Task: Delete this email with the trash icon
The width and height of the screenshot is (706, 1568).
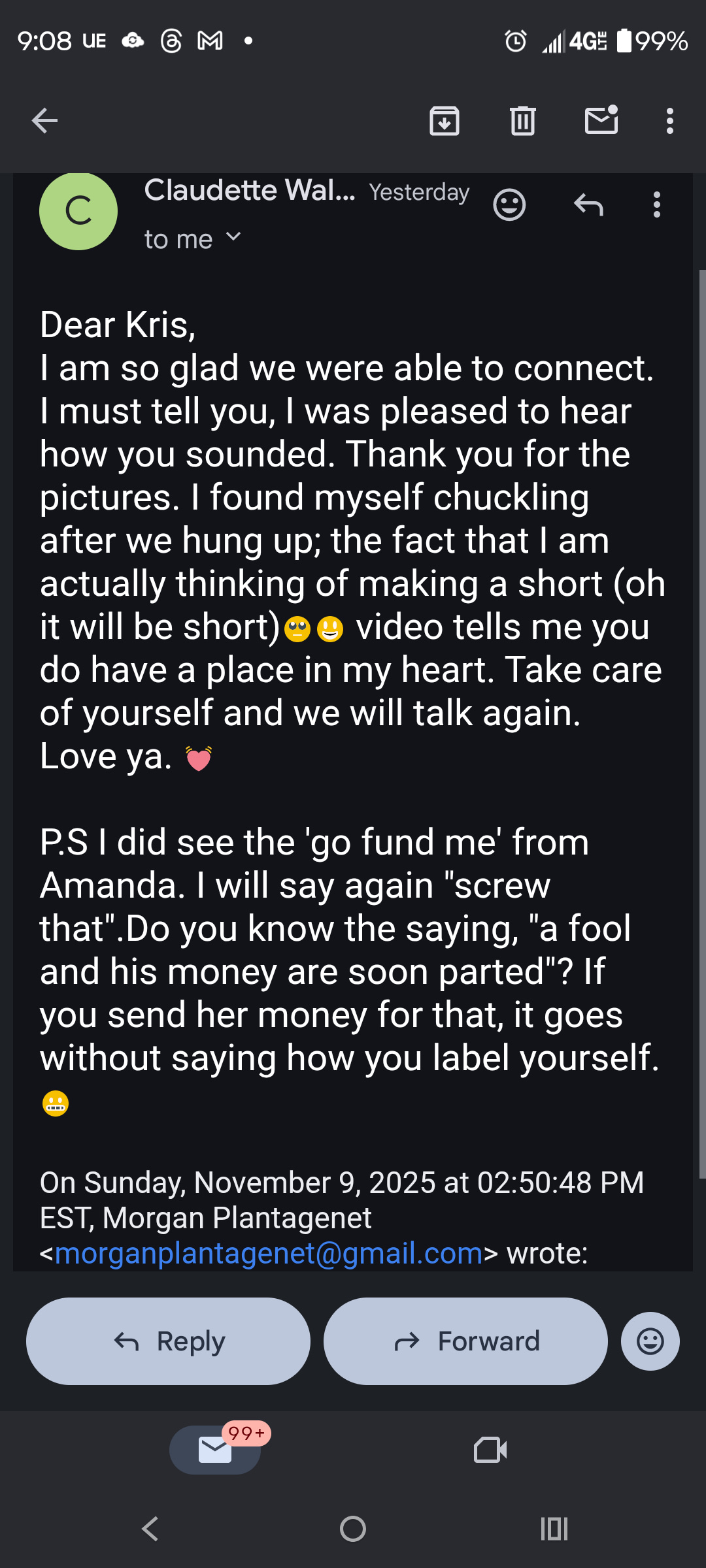Action: click(x=523, y=121)
